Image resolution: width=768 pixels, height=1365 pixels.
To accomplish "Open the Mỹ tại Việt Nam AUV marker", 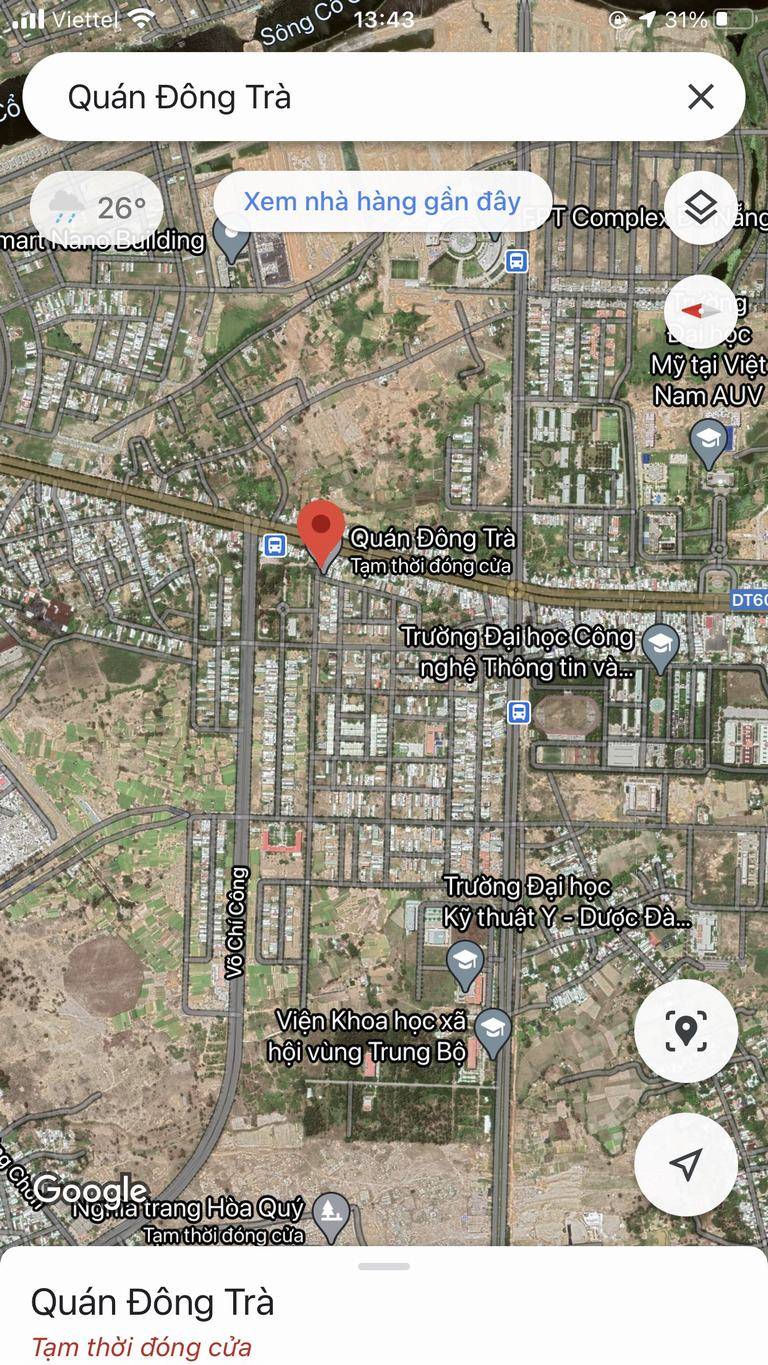I will tap(709, 444).
